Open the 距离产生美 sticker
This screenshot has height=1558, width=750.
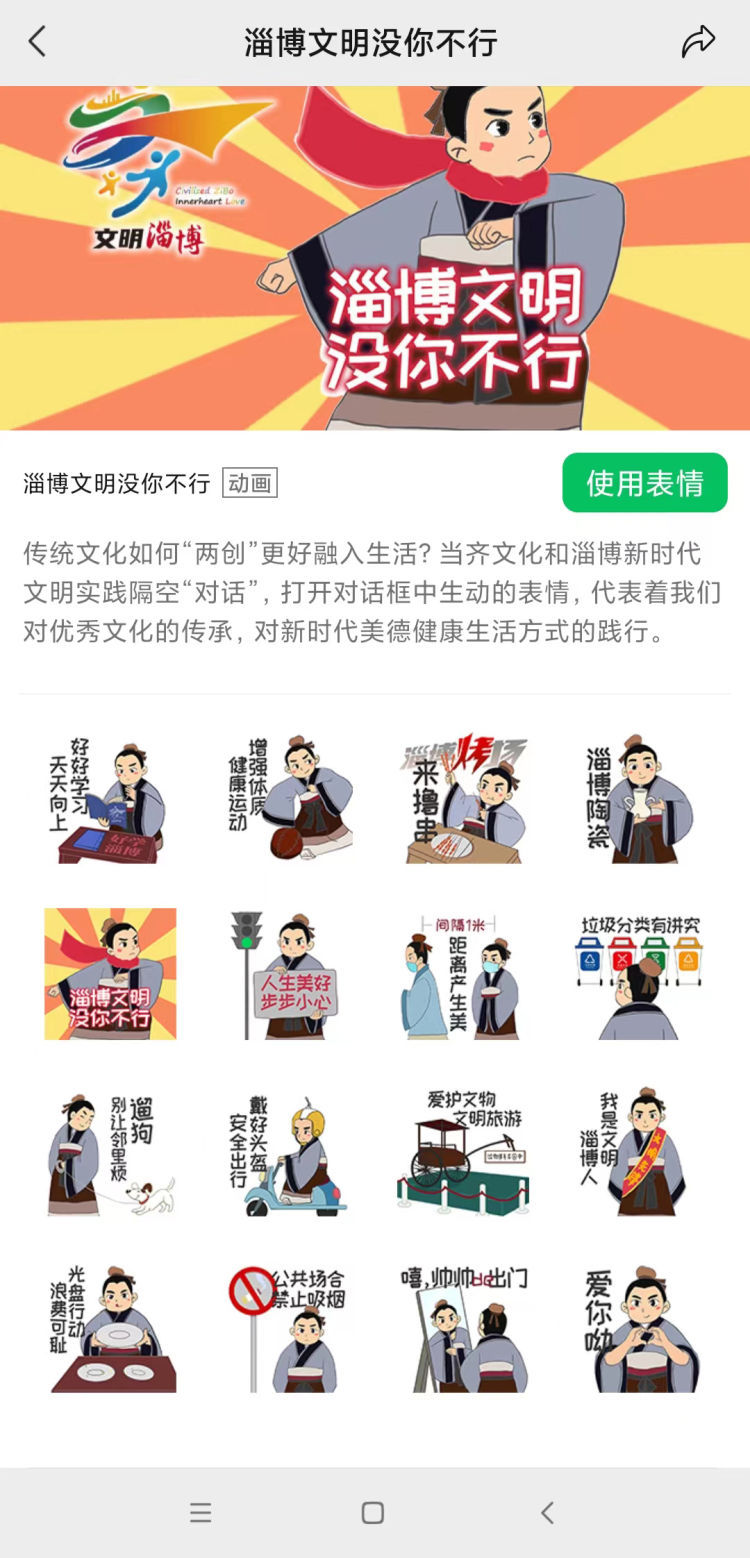[x=463, y=974]
